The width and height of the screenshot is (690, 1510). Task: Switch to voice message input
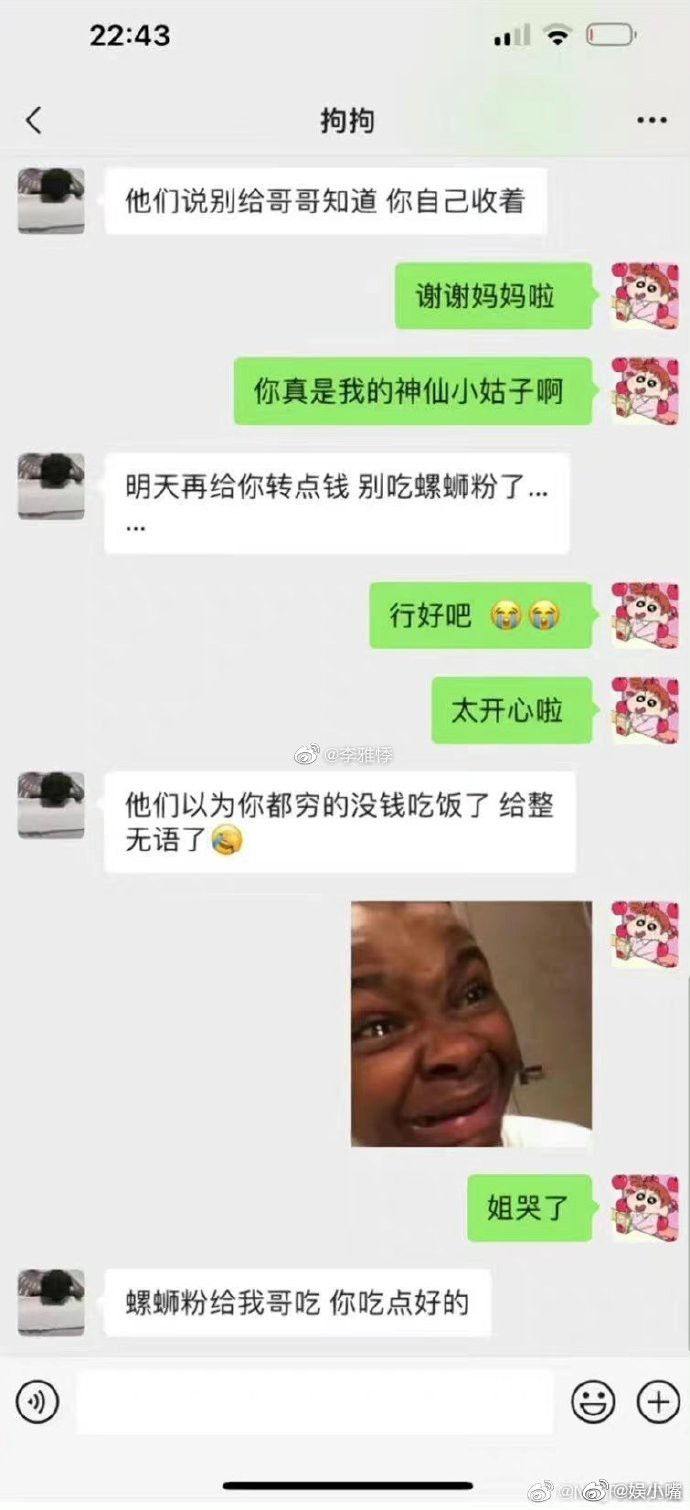(x=37, y=1404)
